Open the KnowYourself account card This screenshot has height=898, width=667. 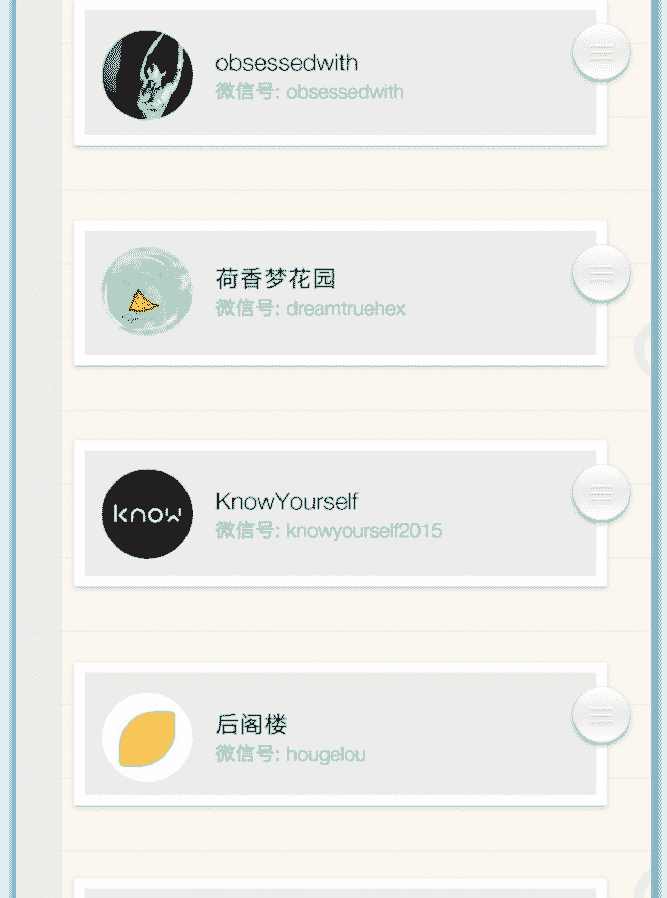pyautogui.click(x=340, y=514)
